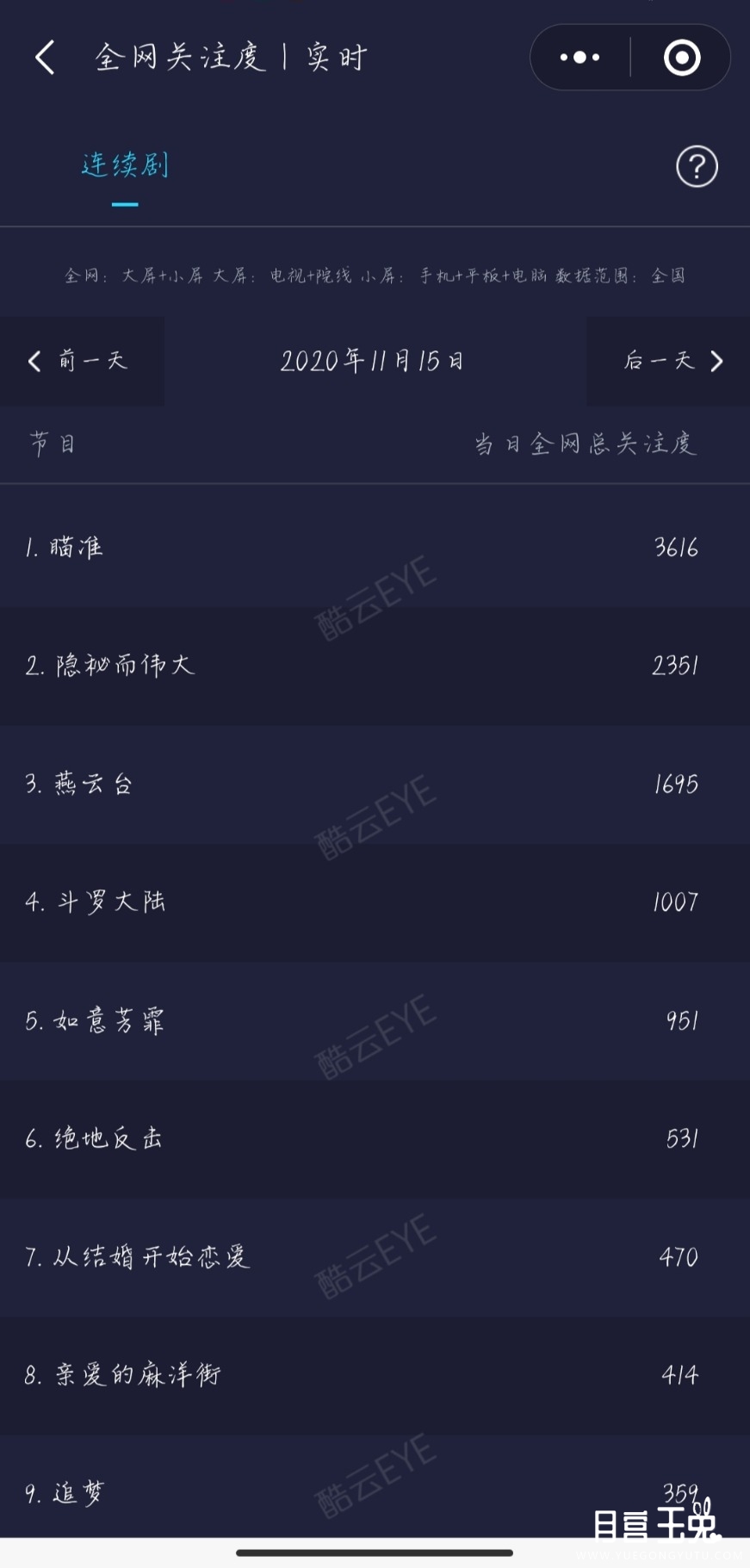The image size is (750, 1568).
Task: Open the 隐秘而伟大 row
Action: (375, 666)
